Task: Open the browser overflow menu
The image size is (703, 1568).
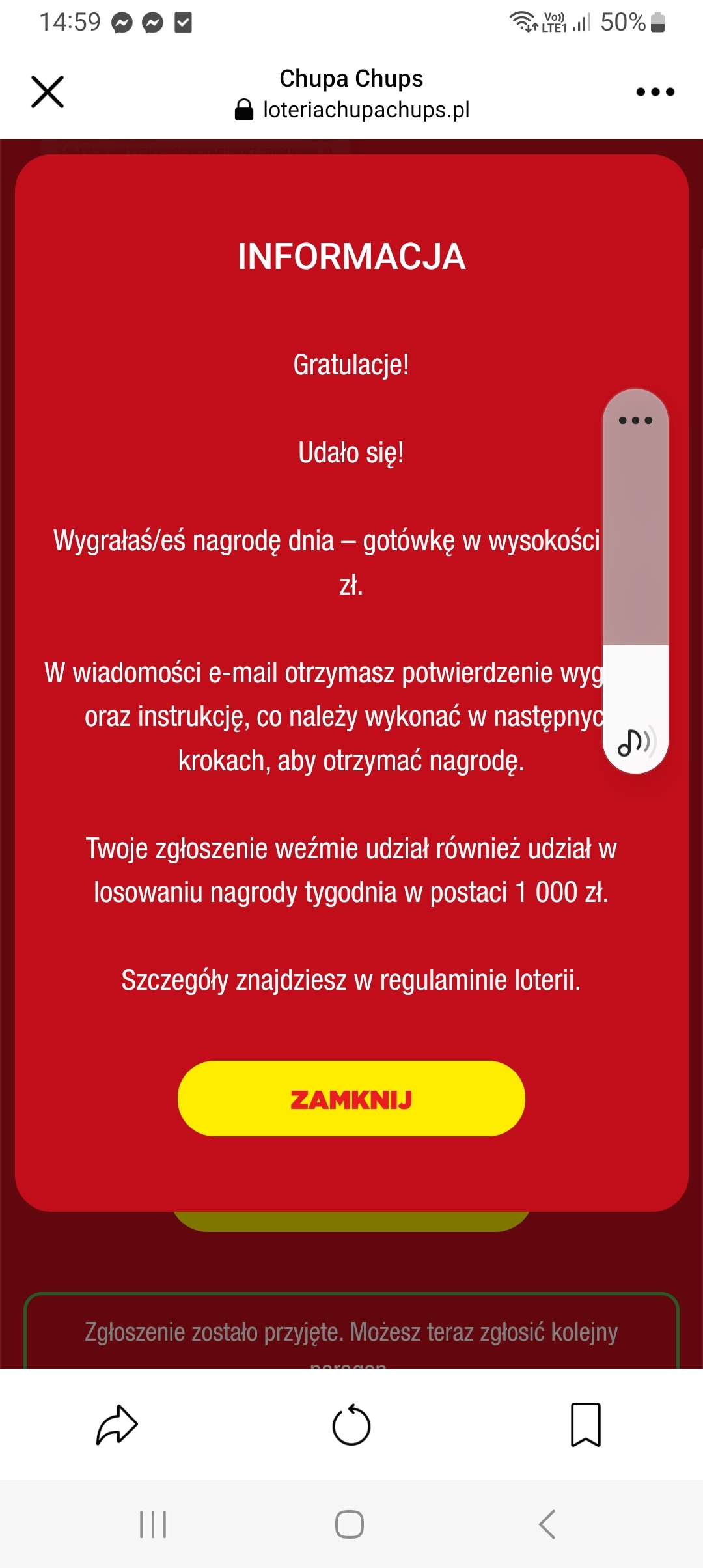Action: [x=655, y=92]
